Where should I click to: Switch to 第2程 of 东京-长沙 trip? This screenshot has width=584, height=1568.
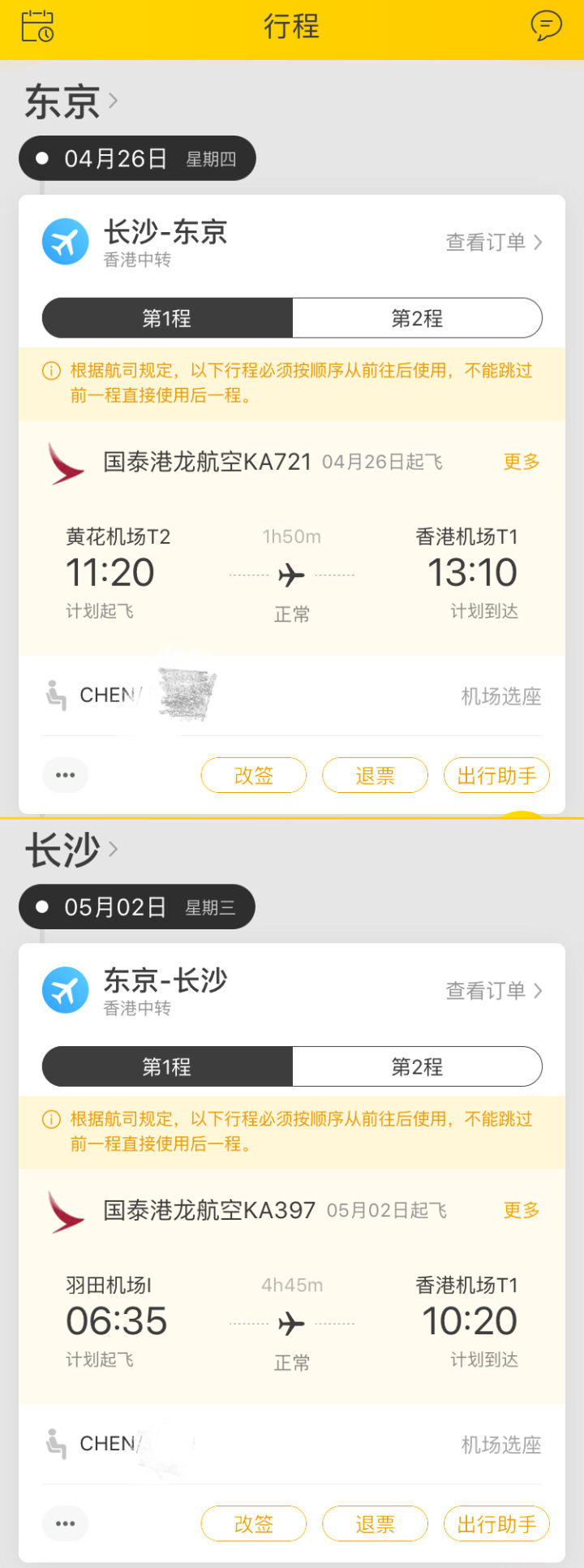(417, 1066)
